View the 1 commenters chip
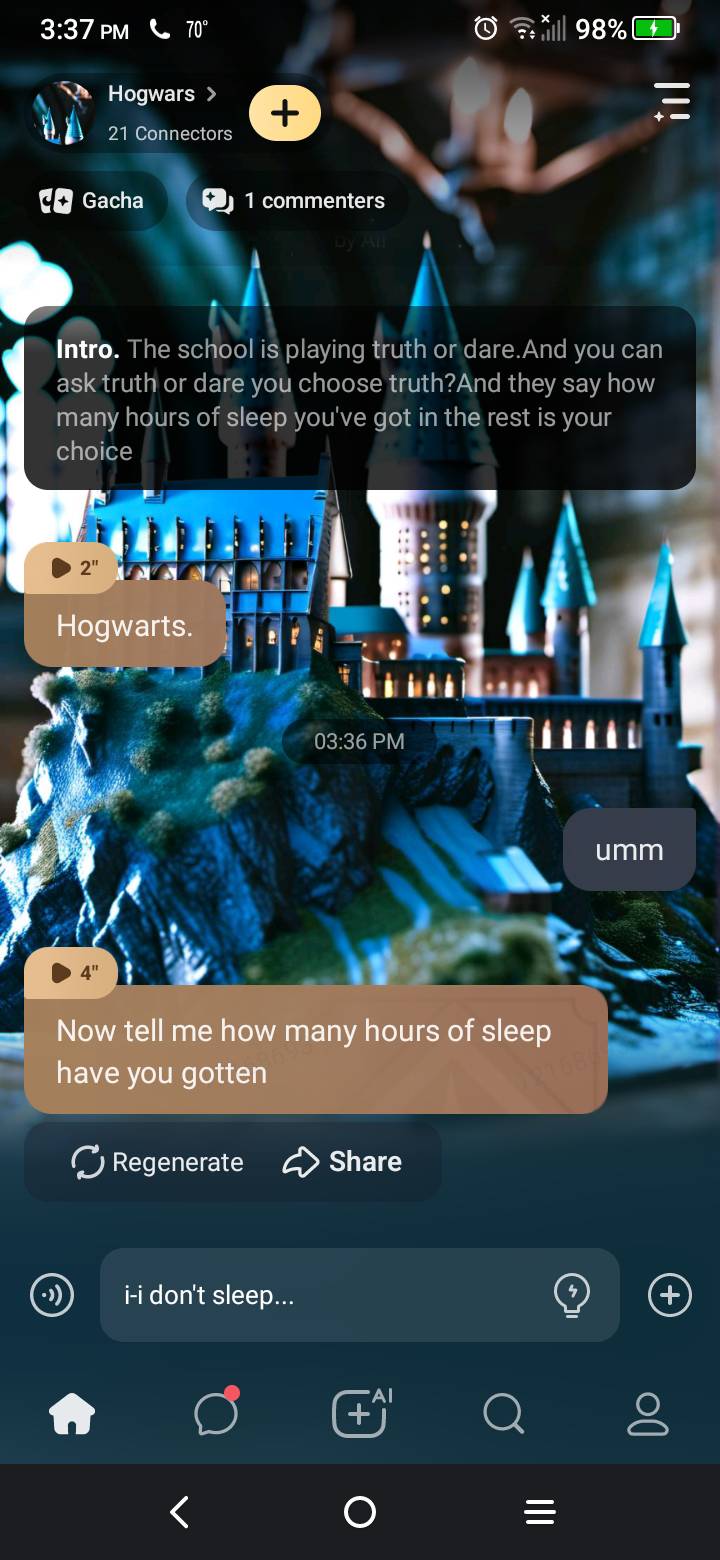Screen dimensions: 720x1560 pos(294,201)
